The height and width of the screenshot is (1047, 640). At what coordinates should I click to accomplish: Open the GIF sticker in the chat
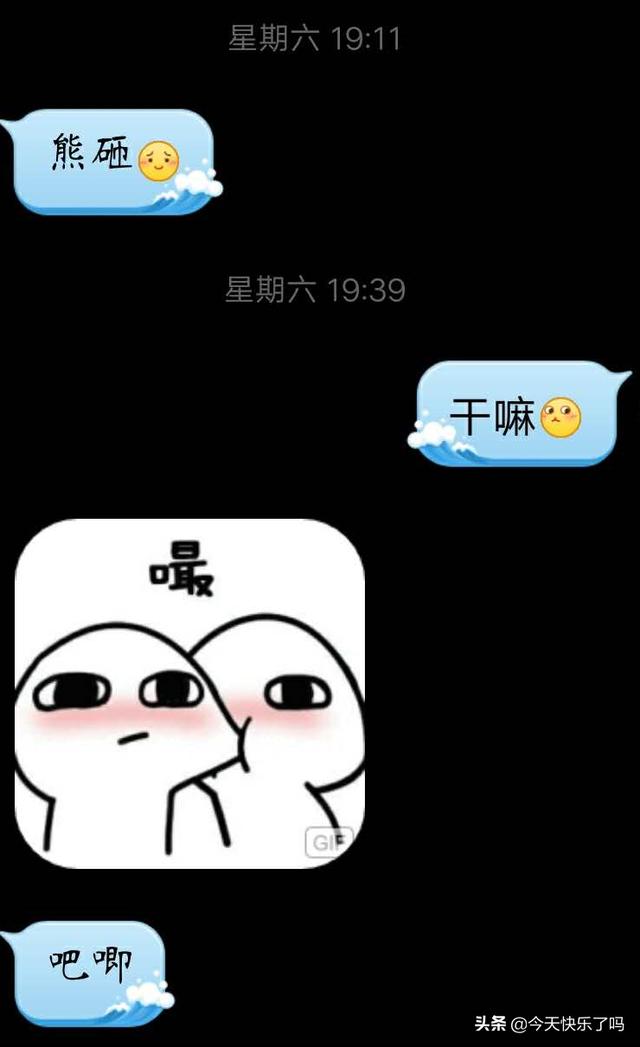(x=190, y=693)
